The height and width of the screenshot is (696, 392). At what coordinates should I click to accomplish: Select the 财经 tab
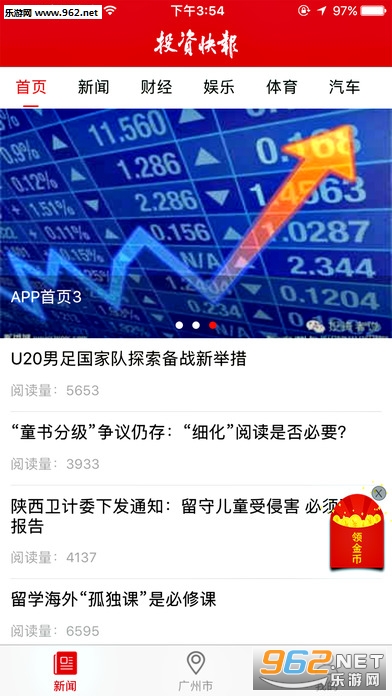(x=156, y=87)
